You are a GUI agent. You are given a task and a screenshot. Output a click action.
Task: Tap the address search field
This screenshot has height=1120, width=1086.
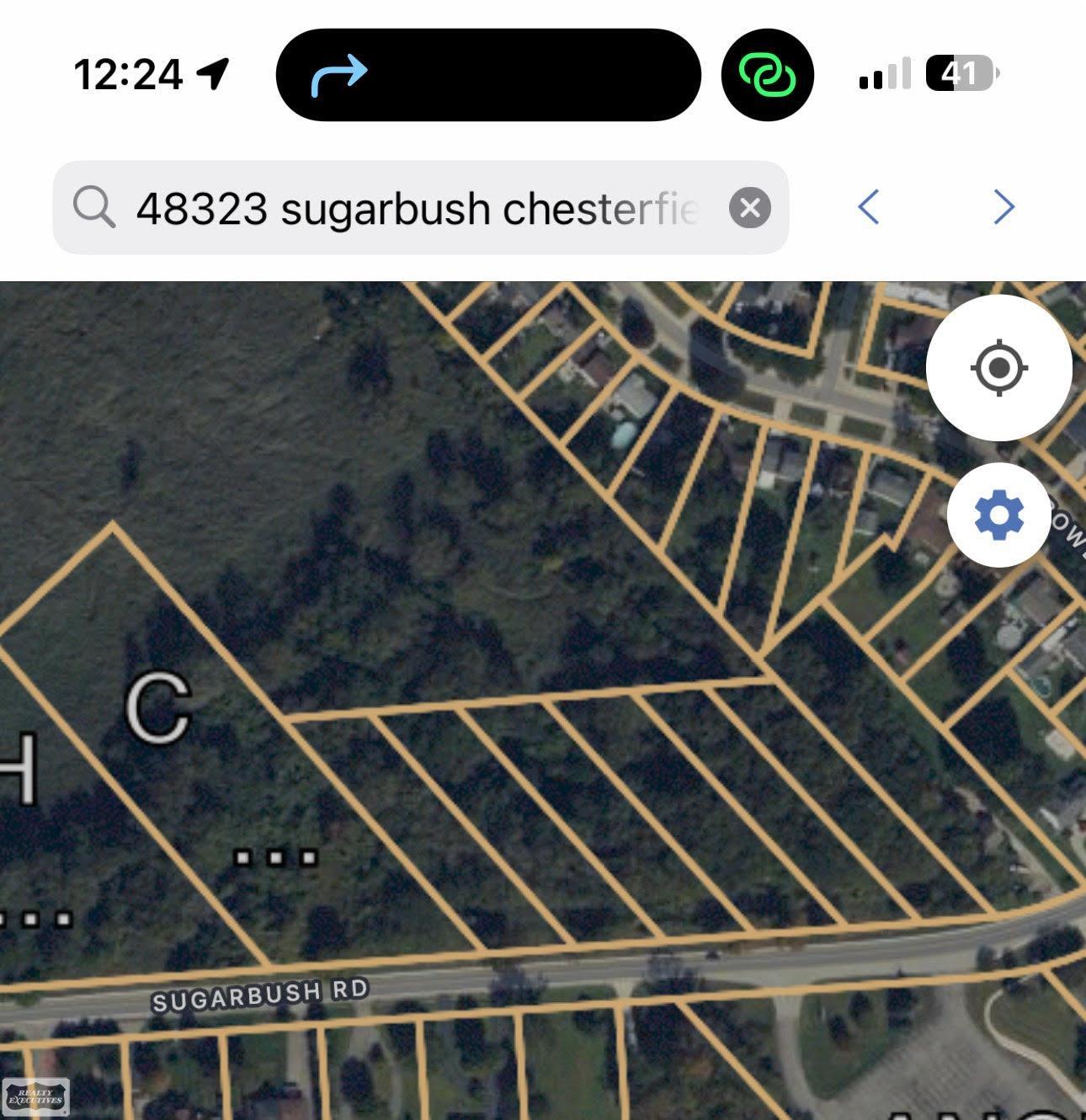click(416, 208)
